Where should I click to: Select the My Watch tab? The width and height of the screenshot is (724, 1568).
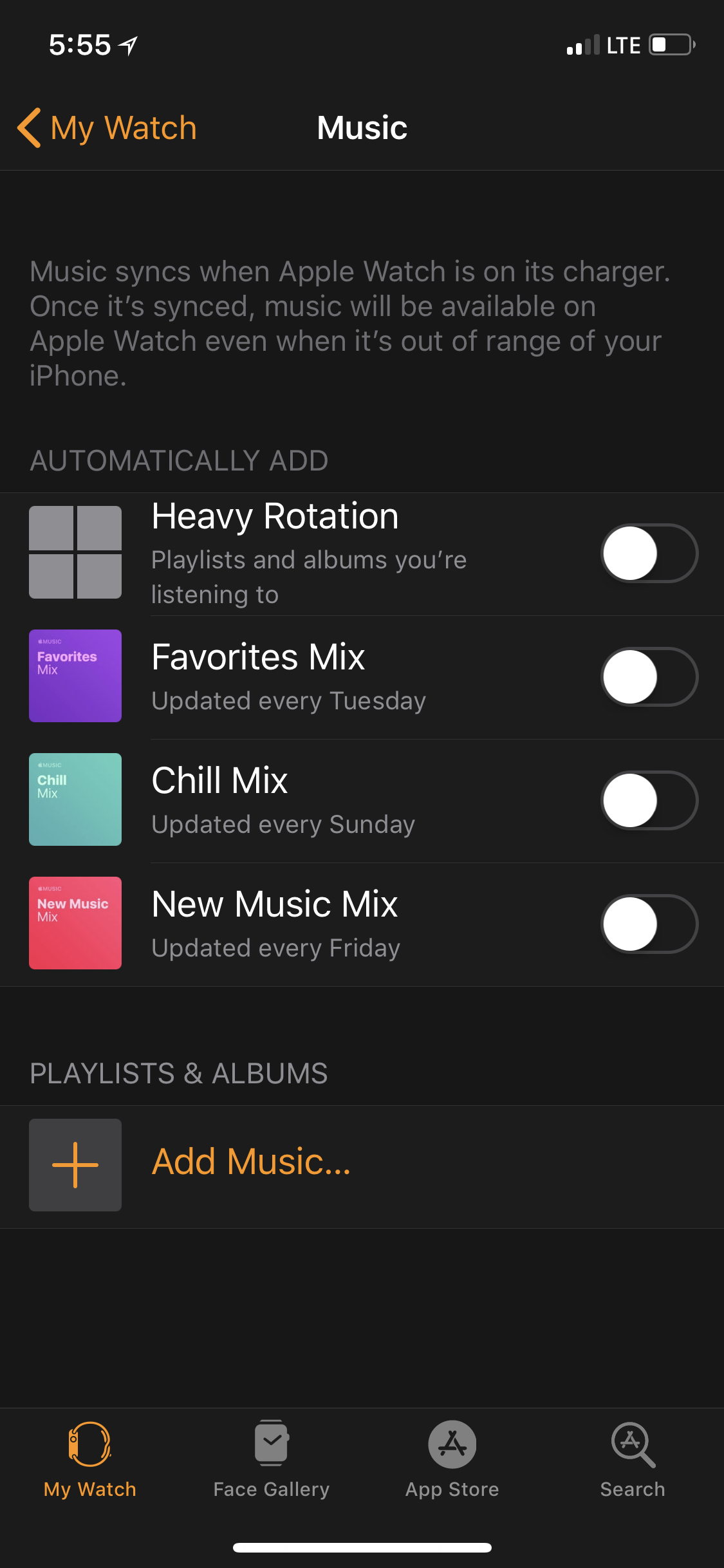(x=90, y=1459)
